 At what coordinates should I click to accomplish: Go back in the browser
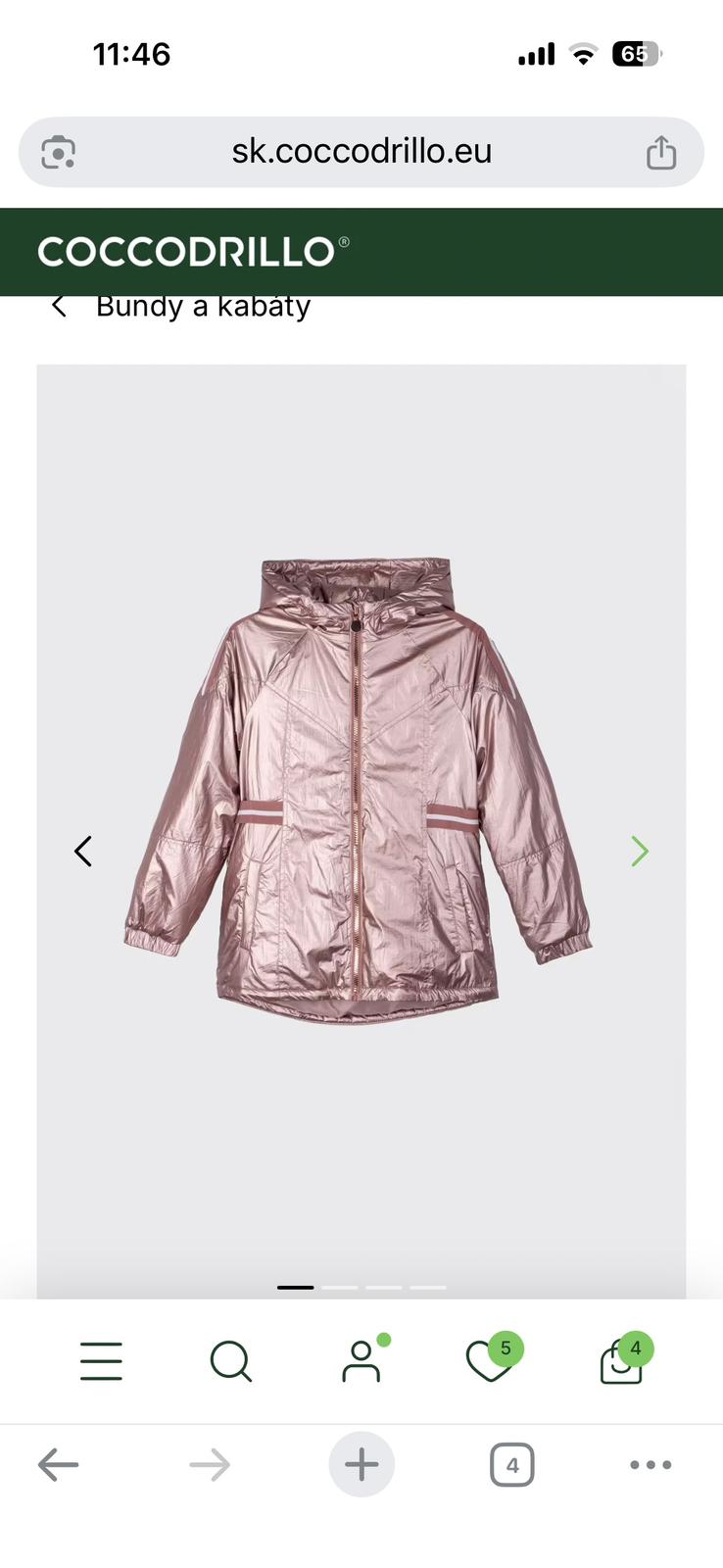point(59,1465)
